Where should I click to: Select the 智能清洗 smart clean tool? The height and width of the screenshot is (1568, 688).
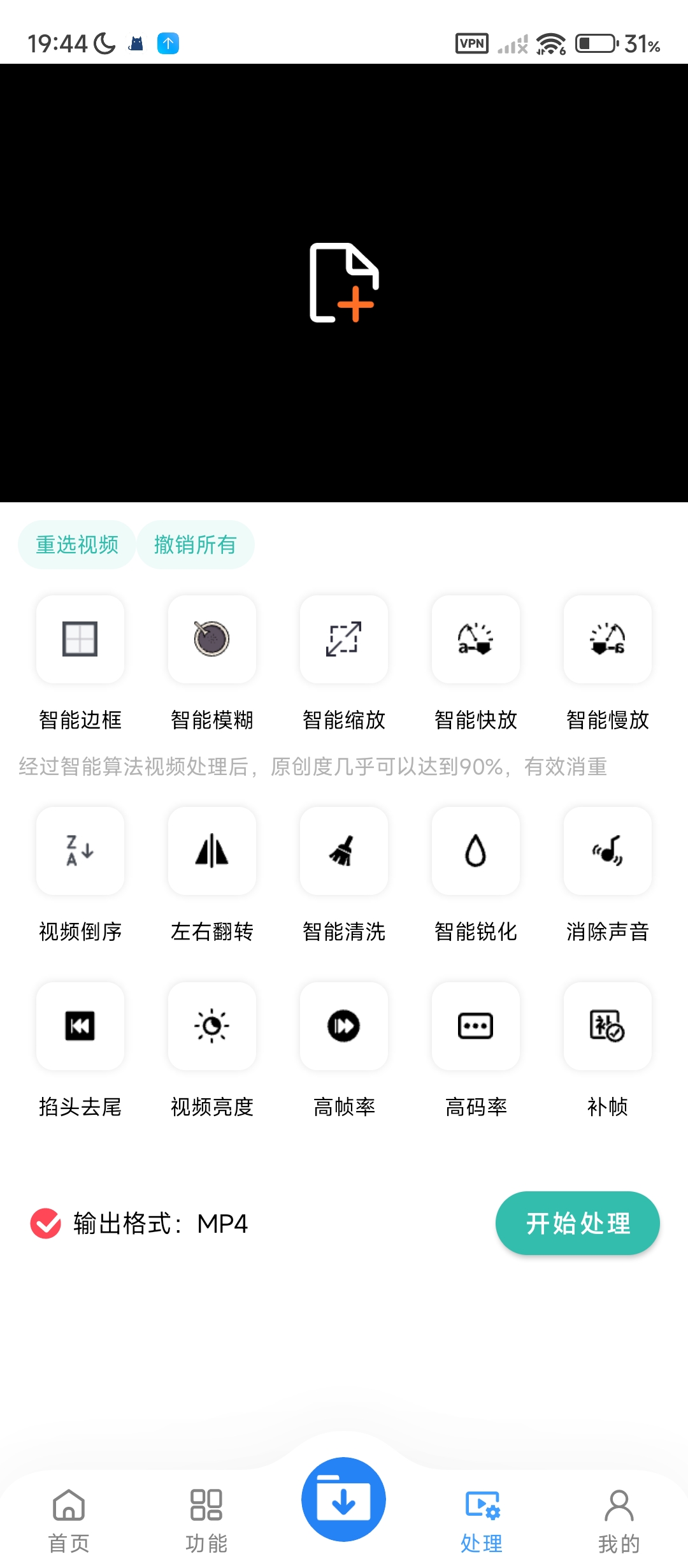tap(344, 851)
